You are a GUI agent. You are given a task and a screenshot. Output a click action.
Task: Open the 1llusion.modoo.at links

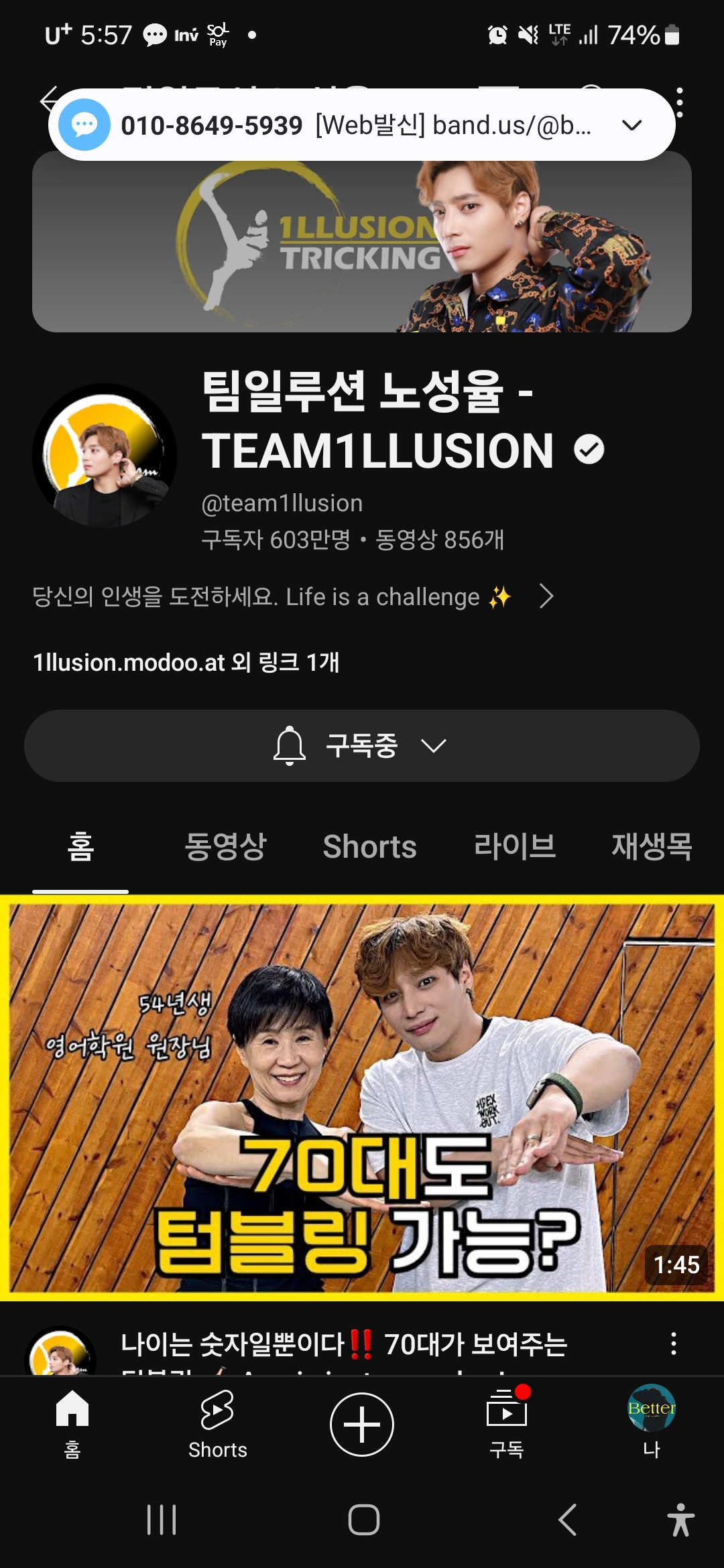point(186,662)
